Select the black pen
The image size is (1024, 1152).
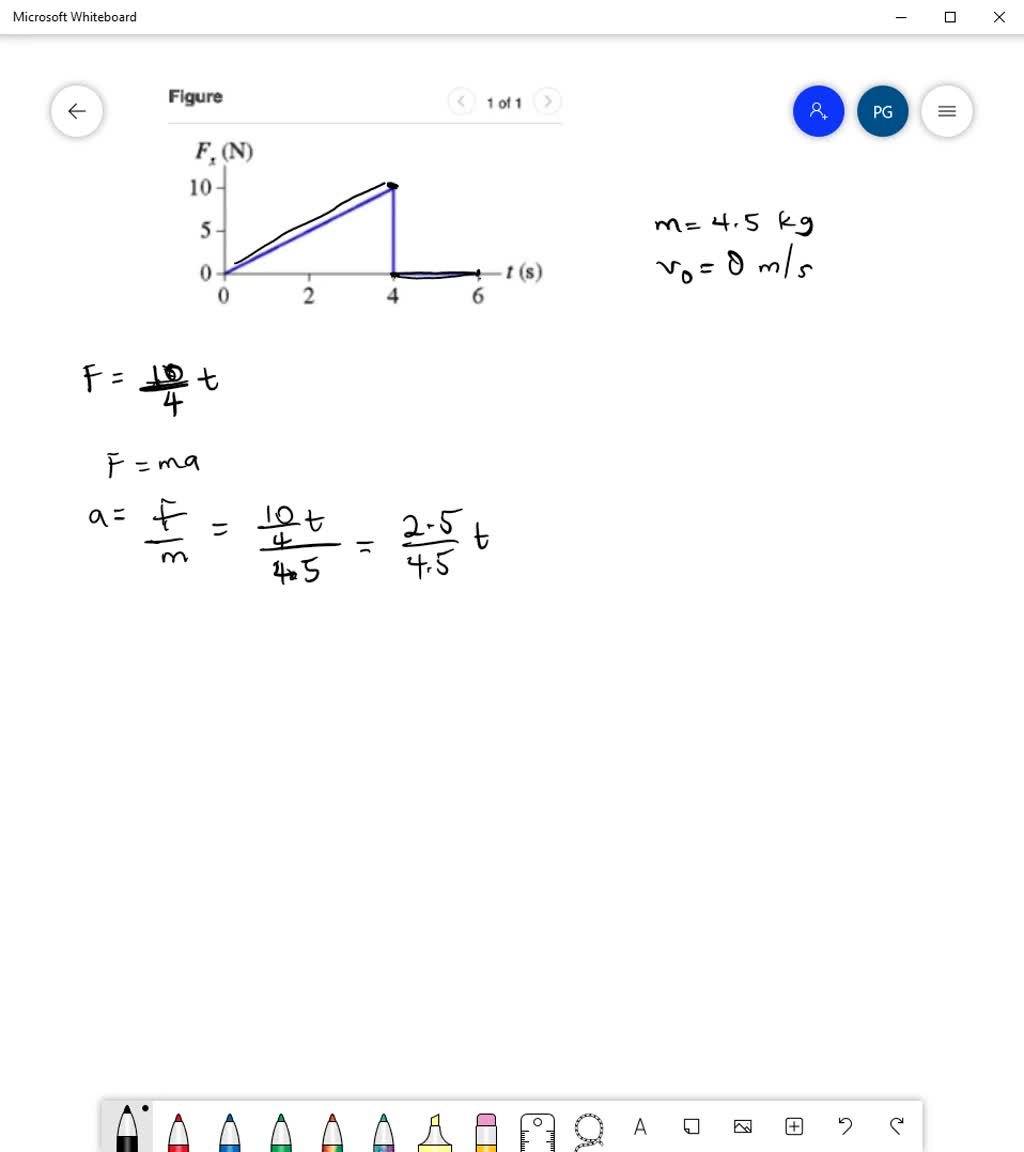(127, 1129)
